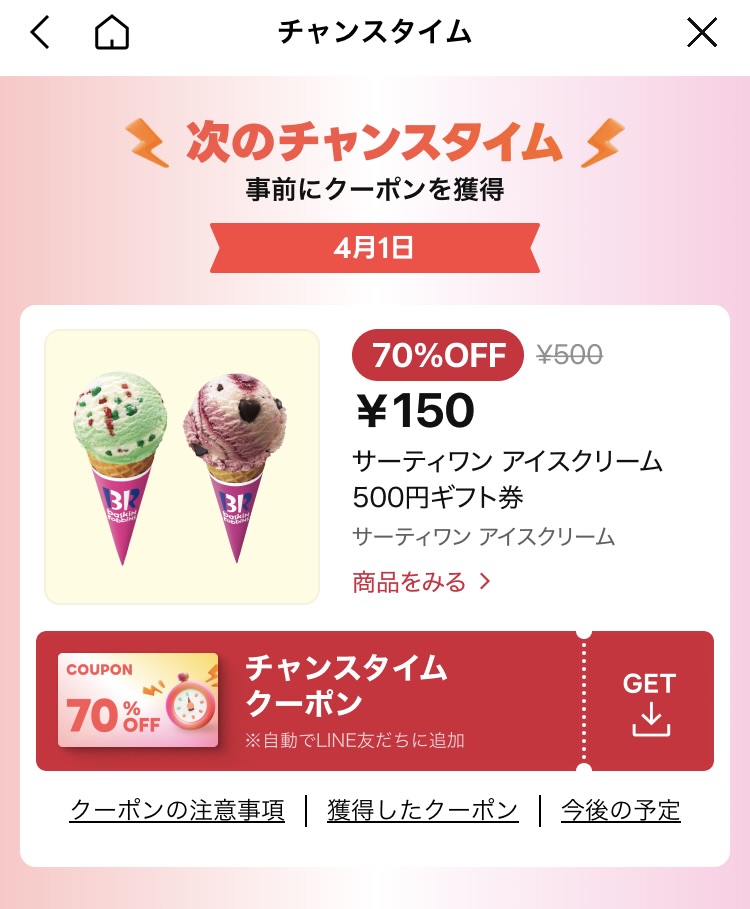750x909 pixels.
Task: Open the 商品をみる product link
Action: 421,581
